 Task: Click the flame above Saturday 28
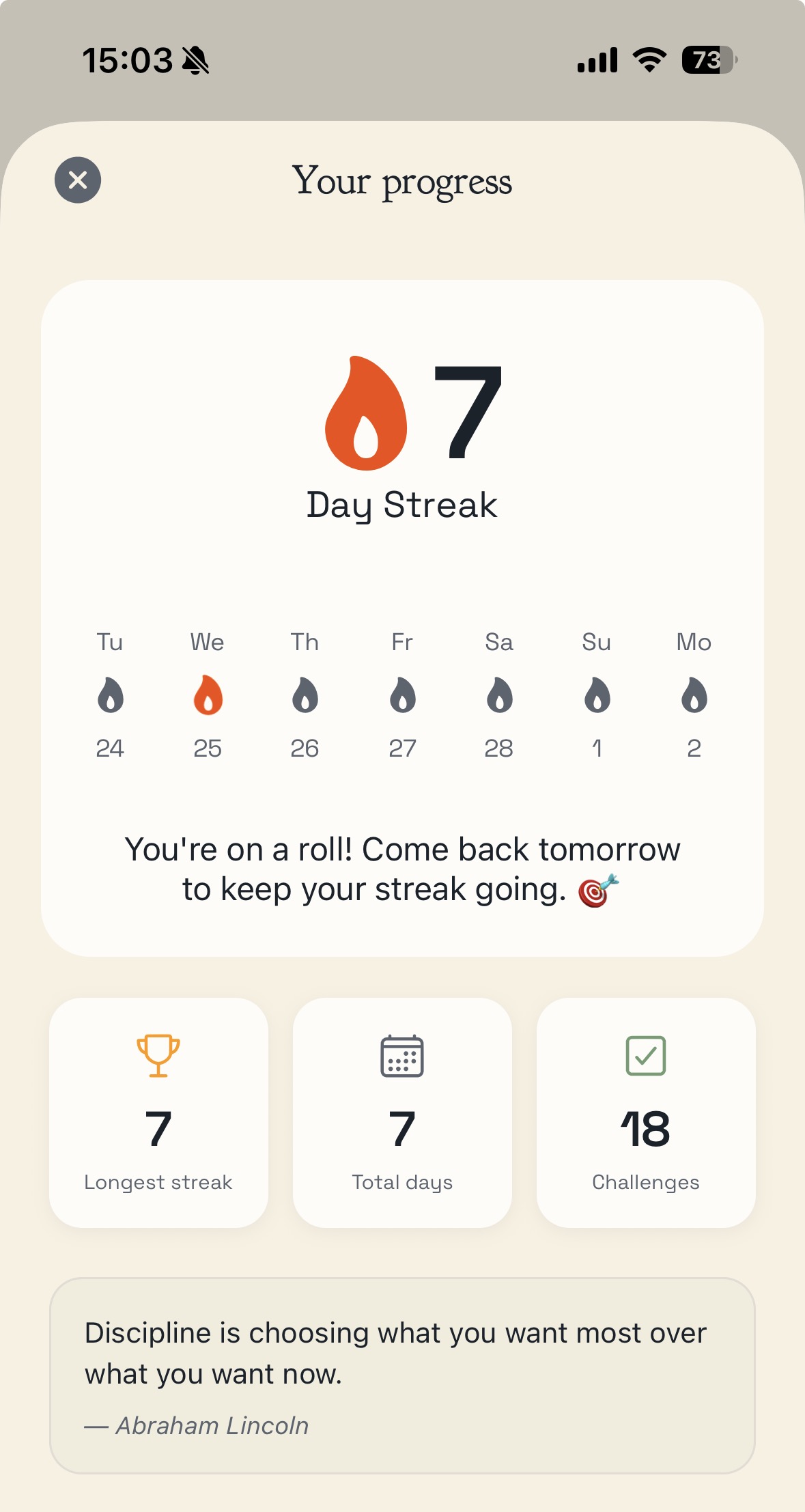tap(499, 695)
